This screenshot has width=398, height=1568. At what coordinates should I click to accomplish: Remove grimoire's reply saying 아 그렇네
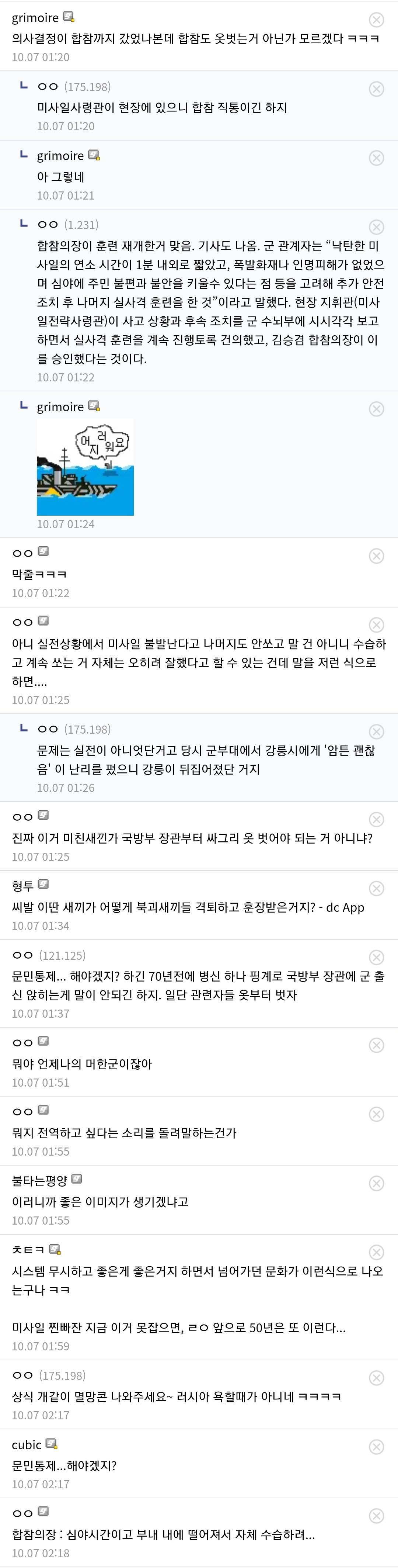[x=377, y=158]
